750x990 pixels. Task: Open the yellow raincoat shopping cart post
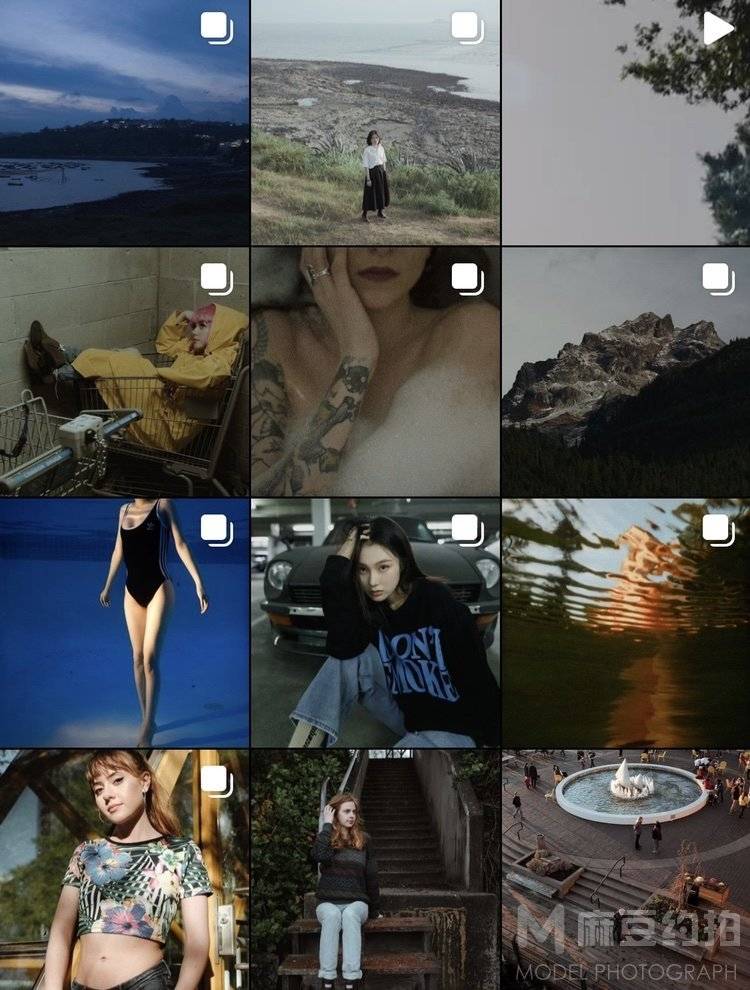(x=124, y=372)
